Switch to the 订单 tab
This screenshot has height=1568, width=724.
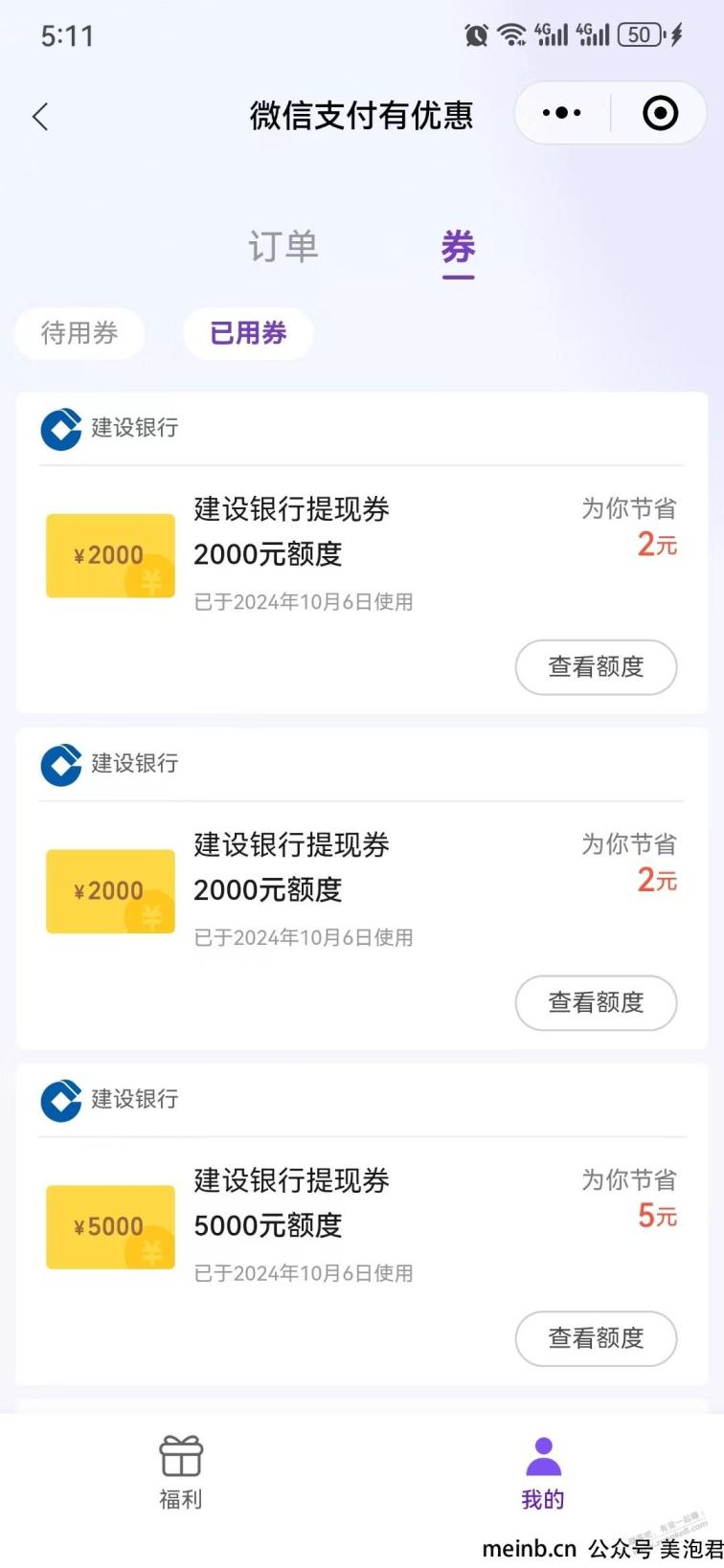click(283, 247)
